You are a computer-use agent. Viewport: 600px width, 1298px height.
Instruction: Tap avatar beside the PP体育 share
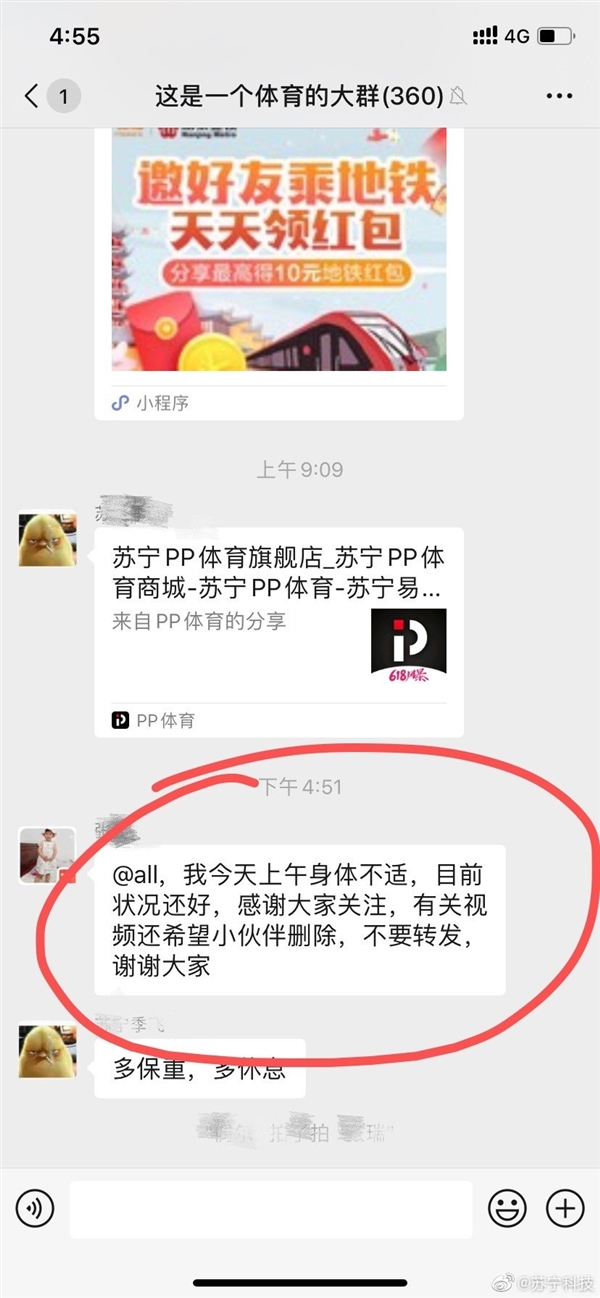click(47, 539)
